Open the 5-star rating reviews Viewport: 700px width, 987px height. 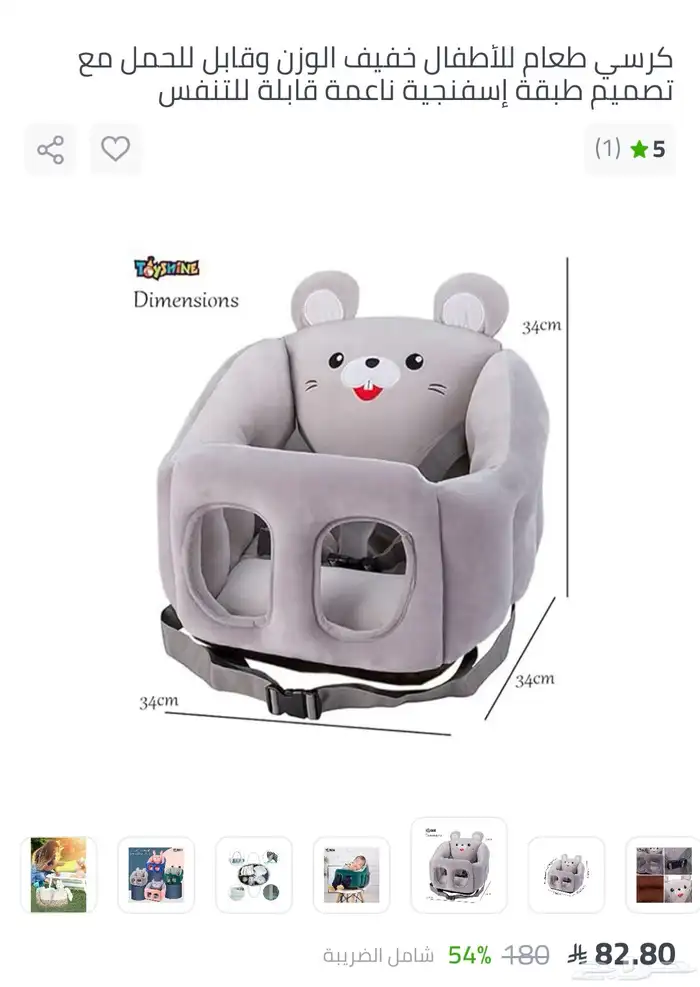coord(630,150)
